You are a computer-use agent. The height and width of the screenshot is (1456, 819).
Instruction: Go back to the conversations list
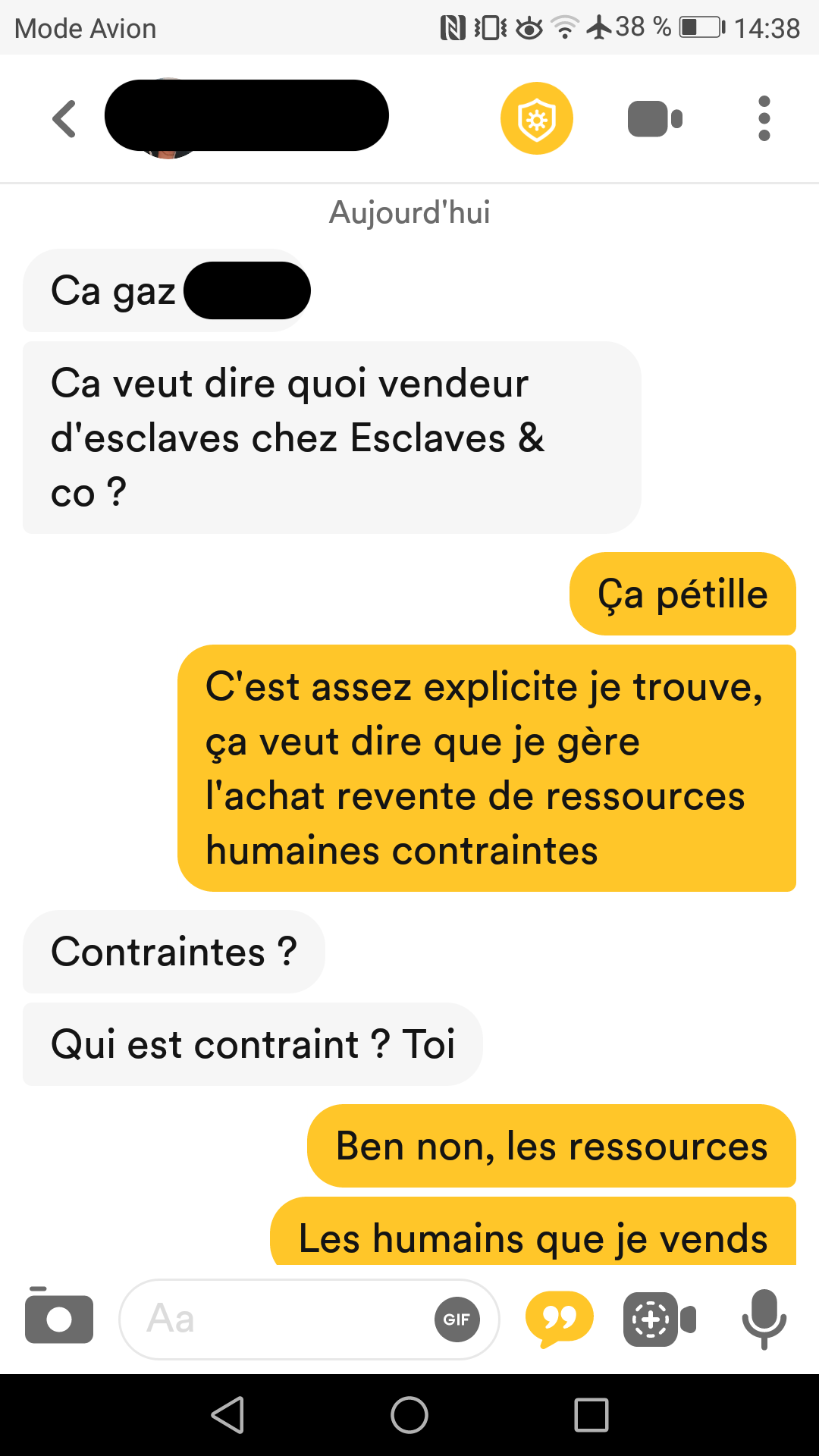(64, 119)
